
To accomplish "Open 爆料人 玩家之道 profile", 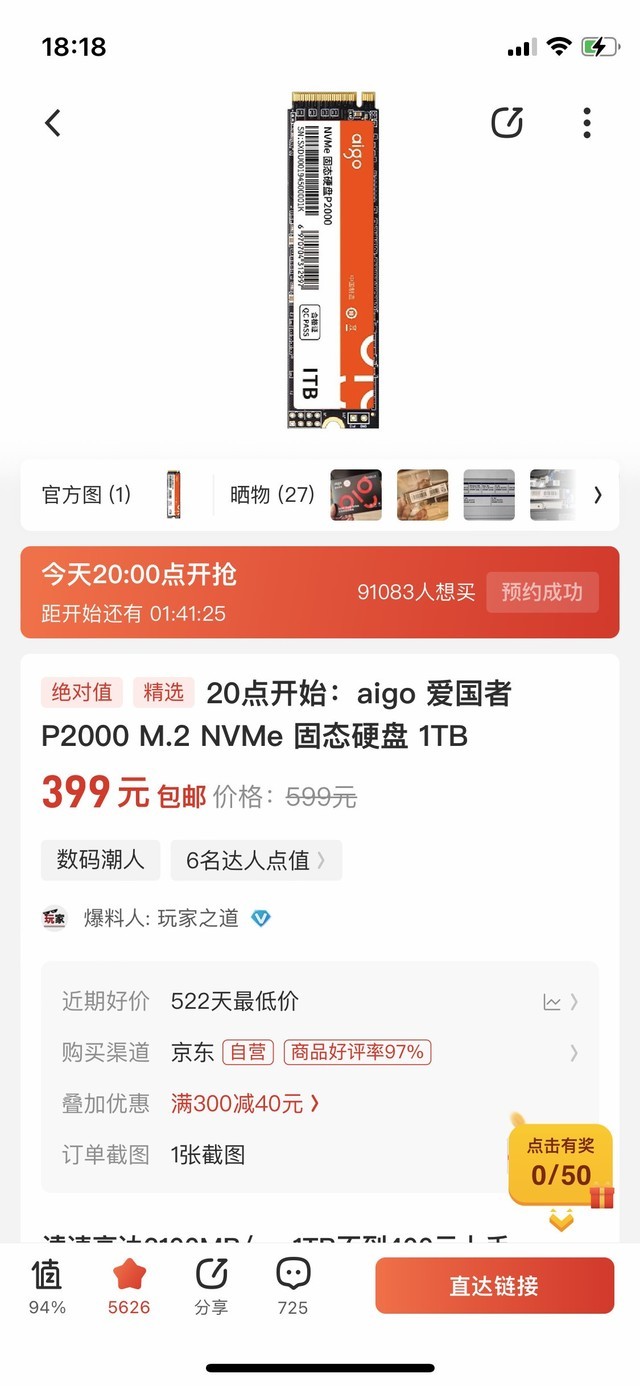I will (198, 918).
